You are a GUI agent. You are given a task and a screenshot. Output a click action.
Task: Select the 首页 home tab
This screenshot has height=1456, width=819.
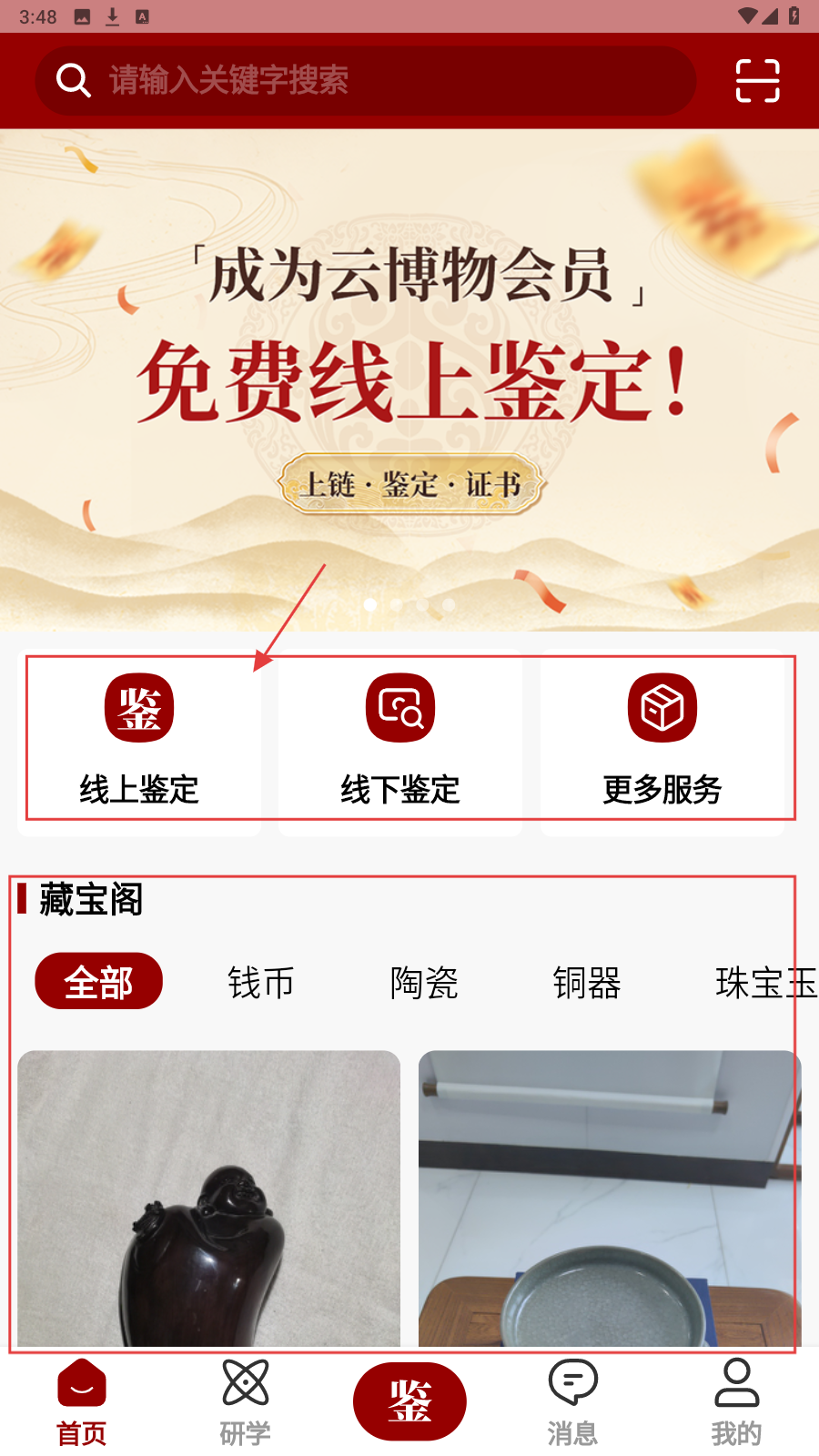click(82, 1401)
